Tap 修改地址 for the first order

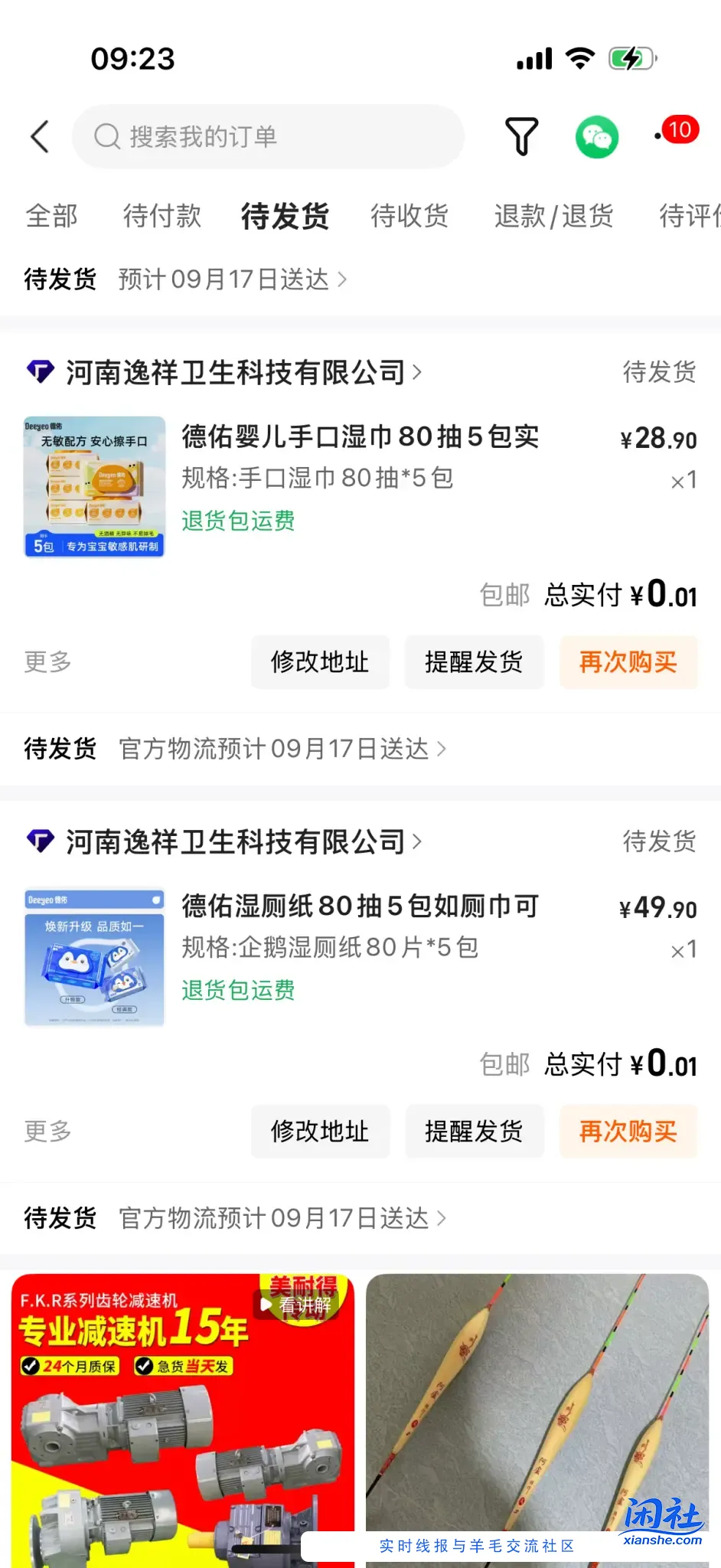point(320,662)
